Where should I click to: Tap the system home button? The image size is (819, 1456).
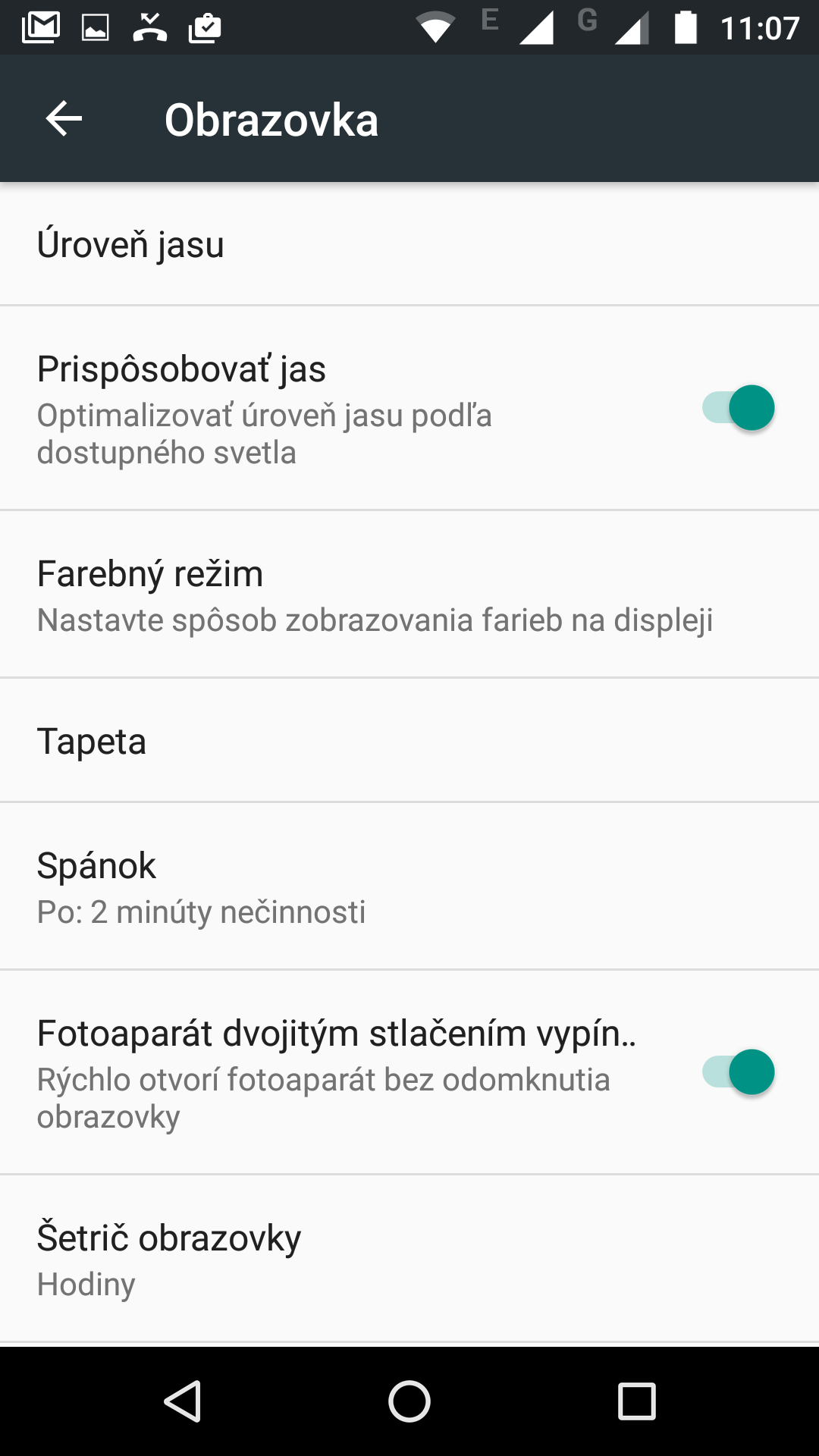tap(409, 1401)
